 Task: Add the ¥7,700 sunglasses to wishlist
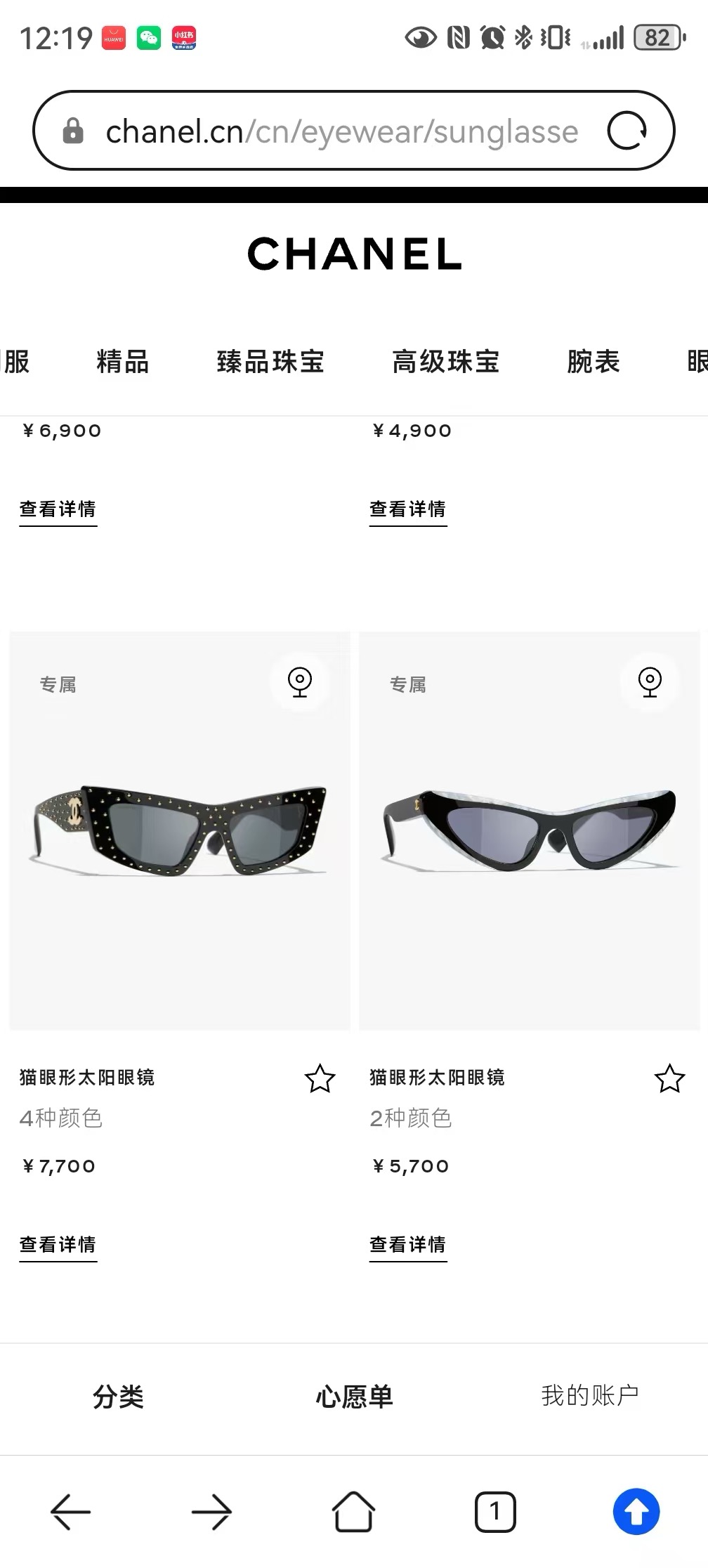(x=320, y=1078)
